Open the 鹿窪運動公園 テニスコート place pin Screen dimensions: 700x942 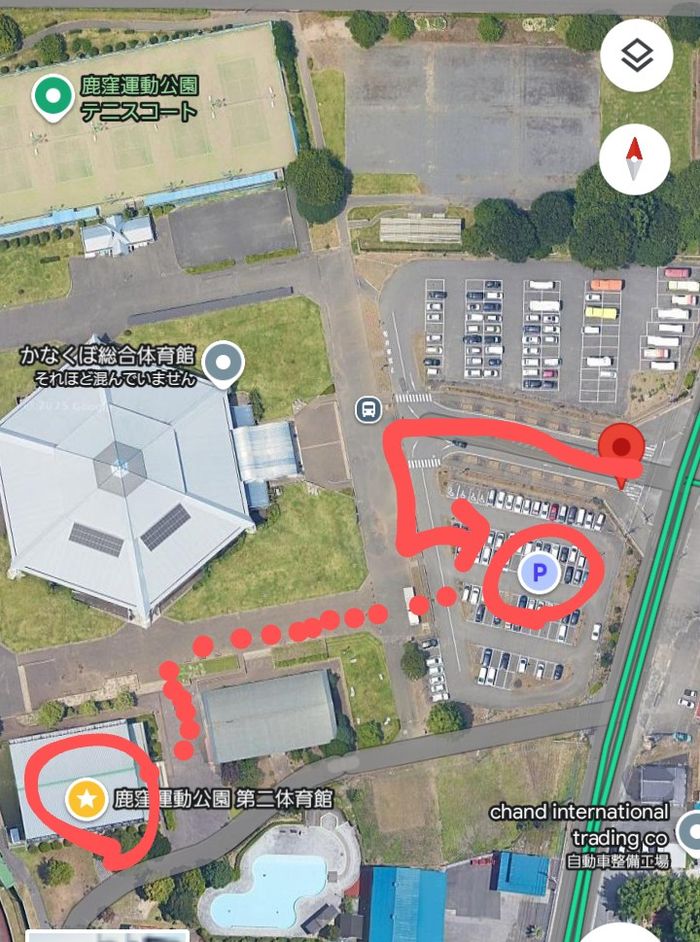click(50, 97)
